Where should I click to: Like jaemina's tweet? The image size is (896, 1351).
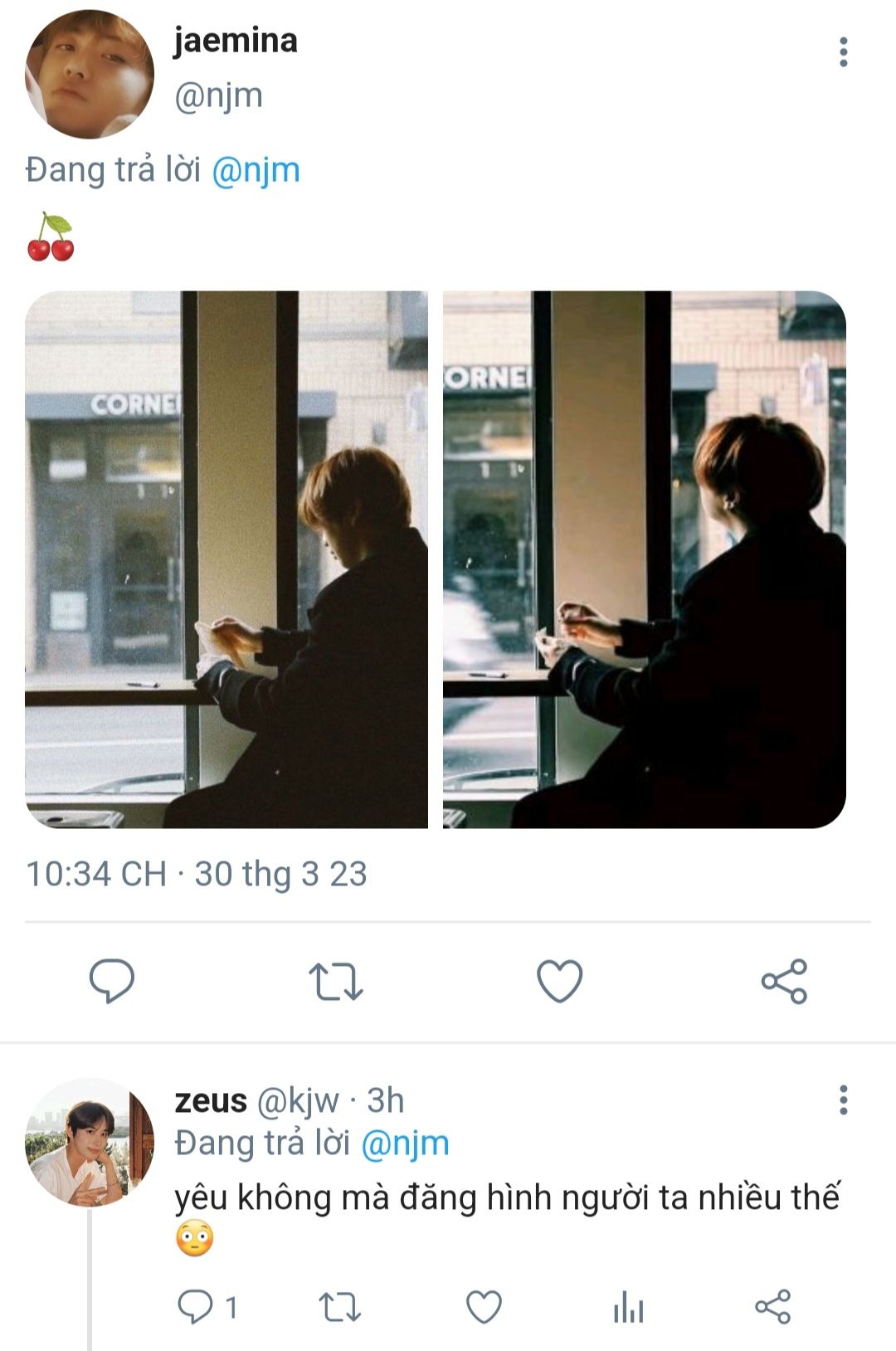[x=560, y=981]
